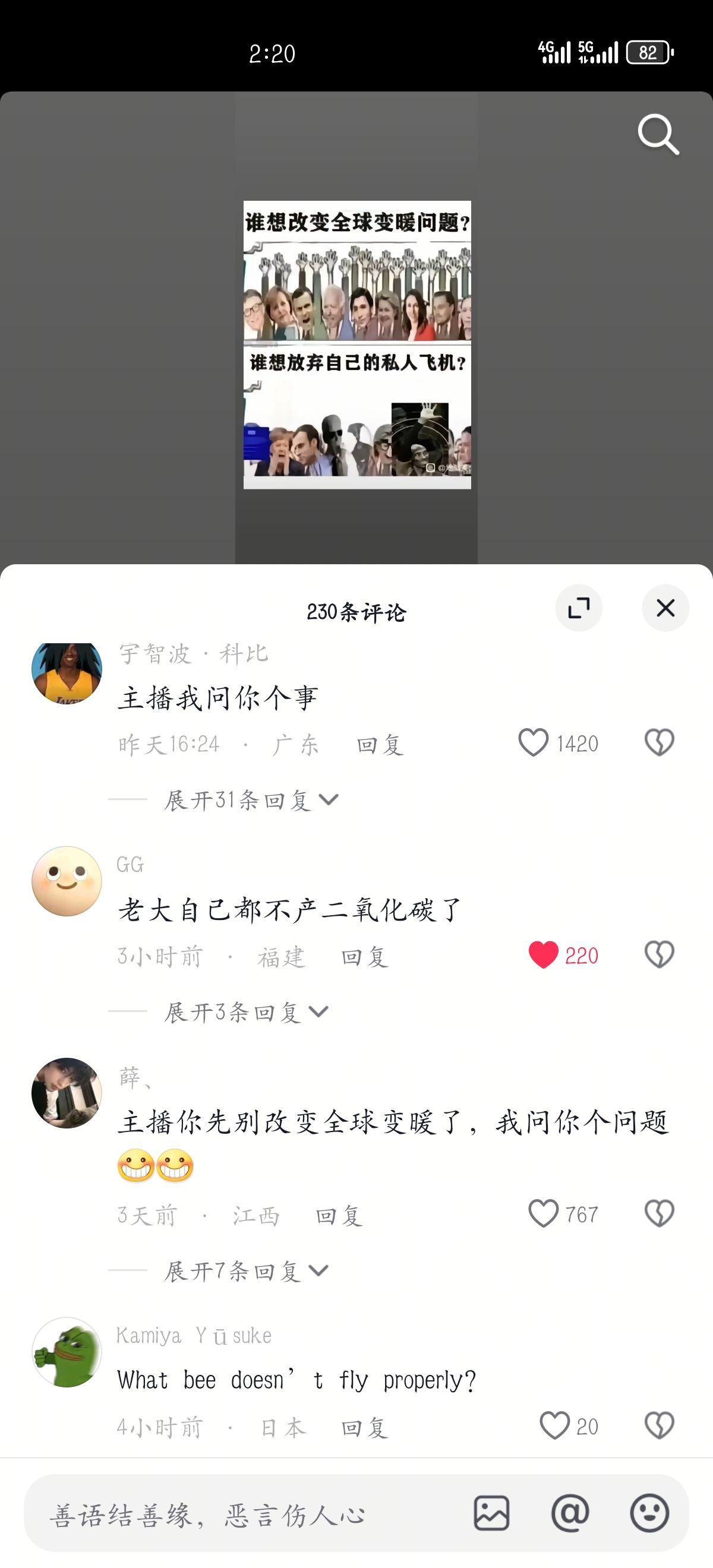The image size is (713, 1568).
Task: Tap the comment input field
Action: pos(244,1514)
